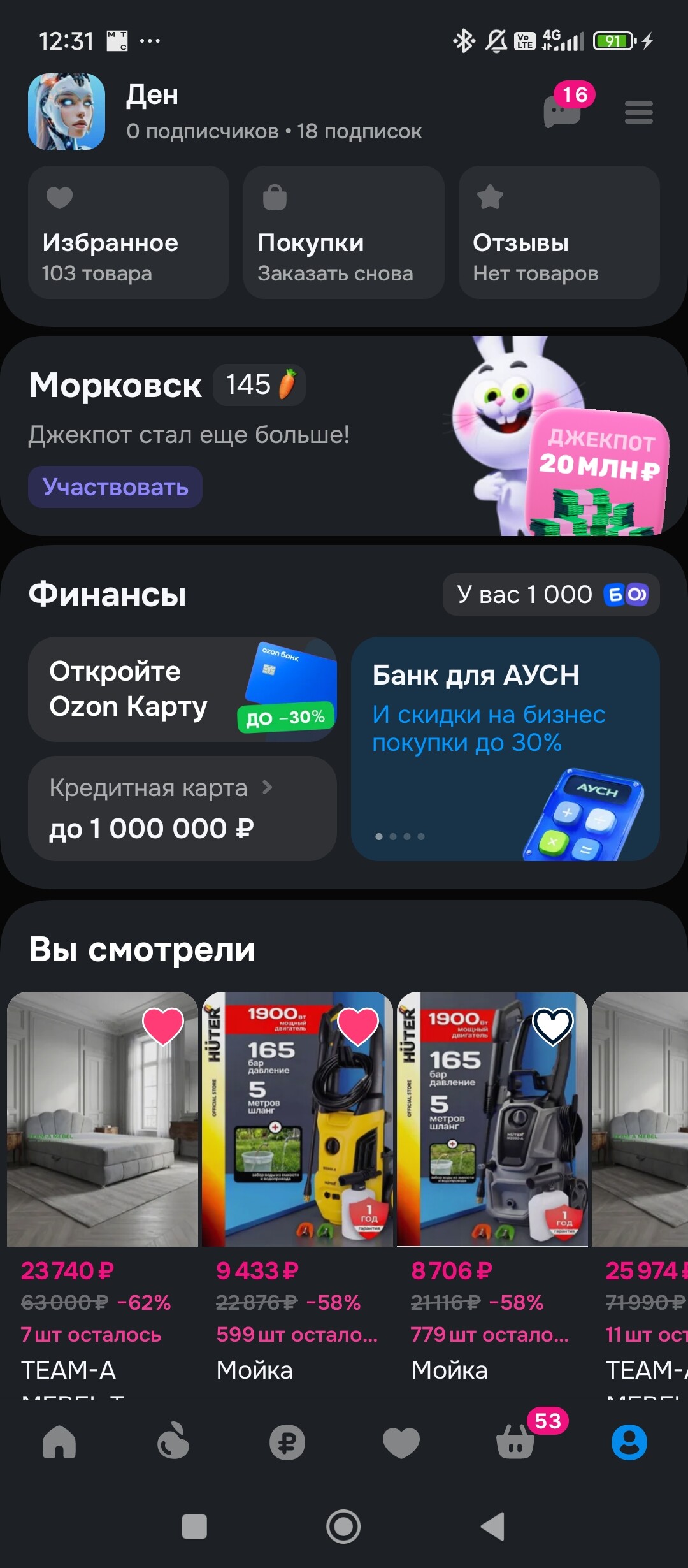The image size is (688, 1568).
Task: Open the hamburger menu
Action: point(638,113)
